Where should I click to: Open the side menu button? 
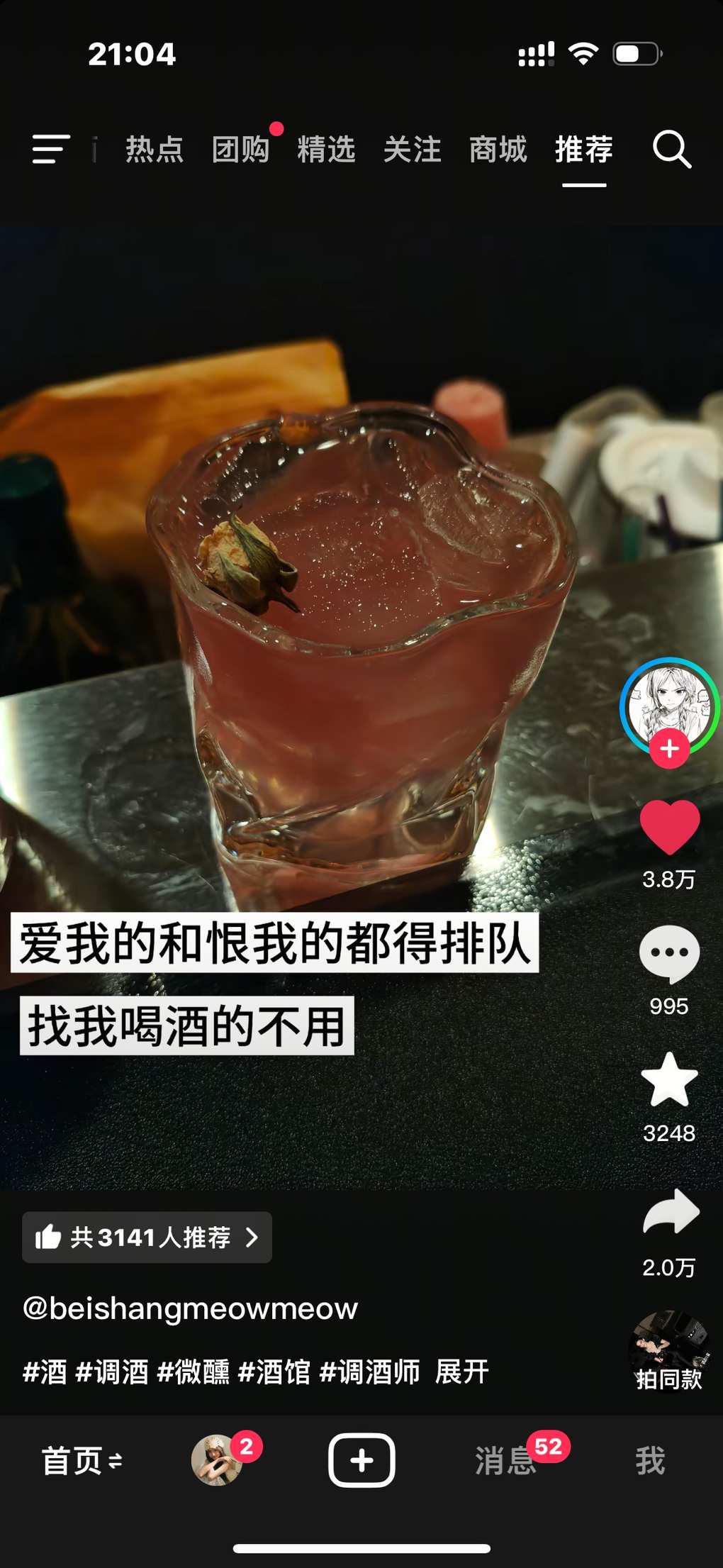point(51,150)
